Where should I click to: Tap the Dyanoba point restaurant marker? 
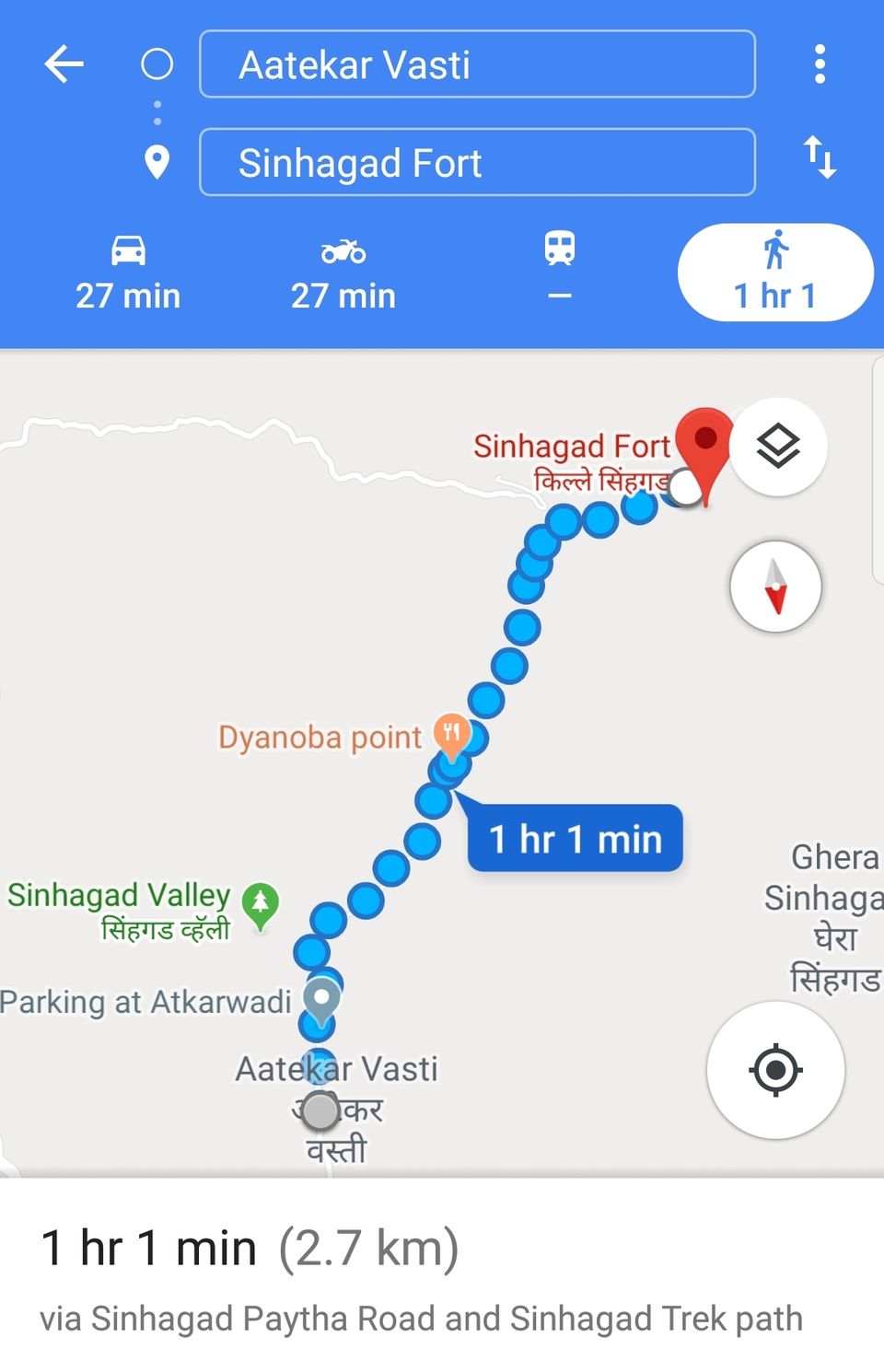(450, 734)
